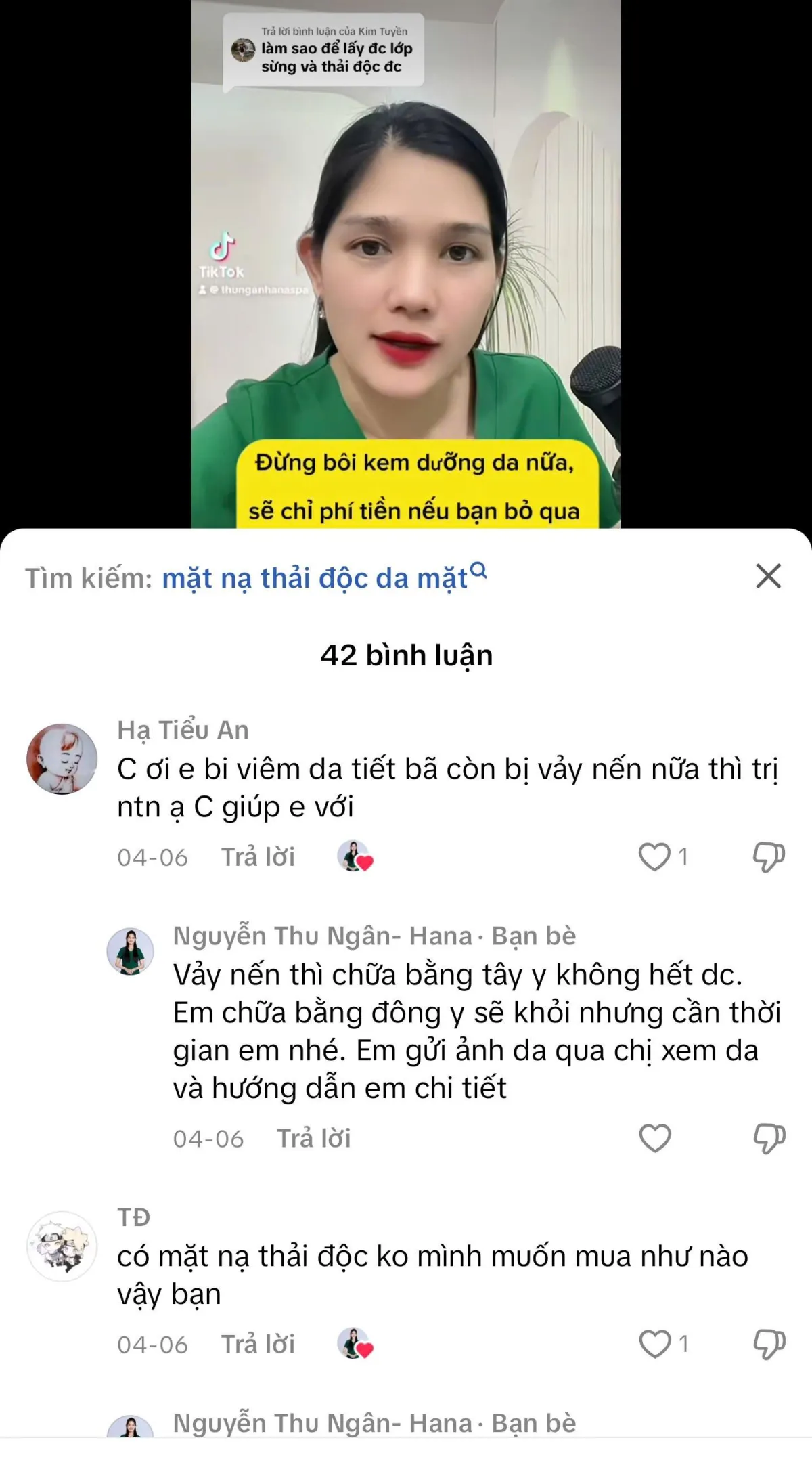Close the comments panel
The width and height of the screenshot is (812, 1463).
tap(768, 577)
